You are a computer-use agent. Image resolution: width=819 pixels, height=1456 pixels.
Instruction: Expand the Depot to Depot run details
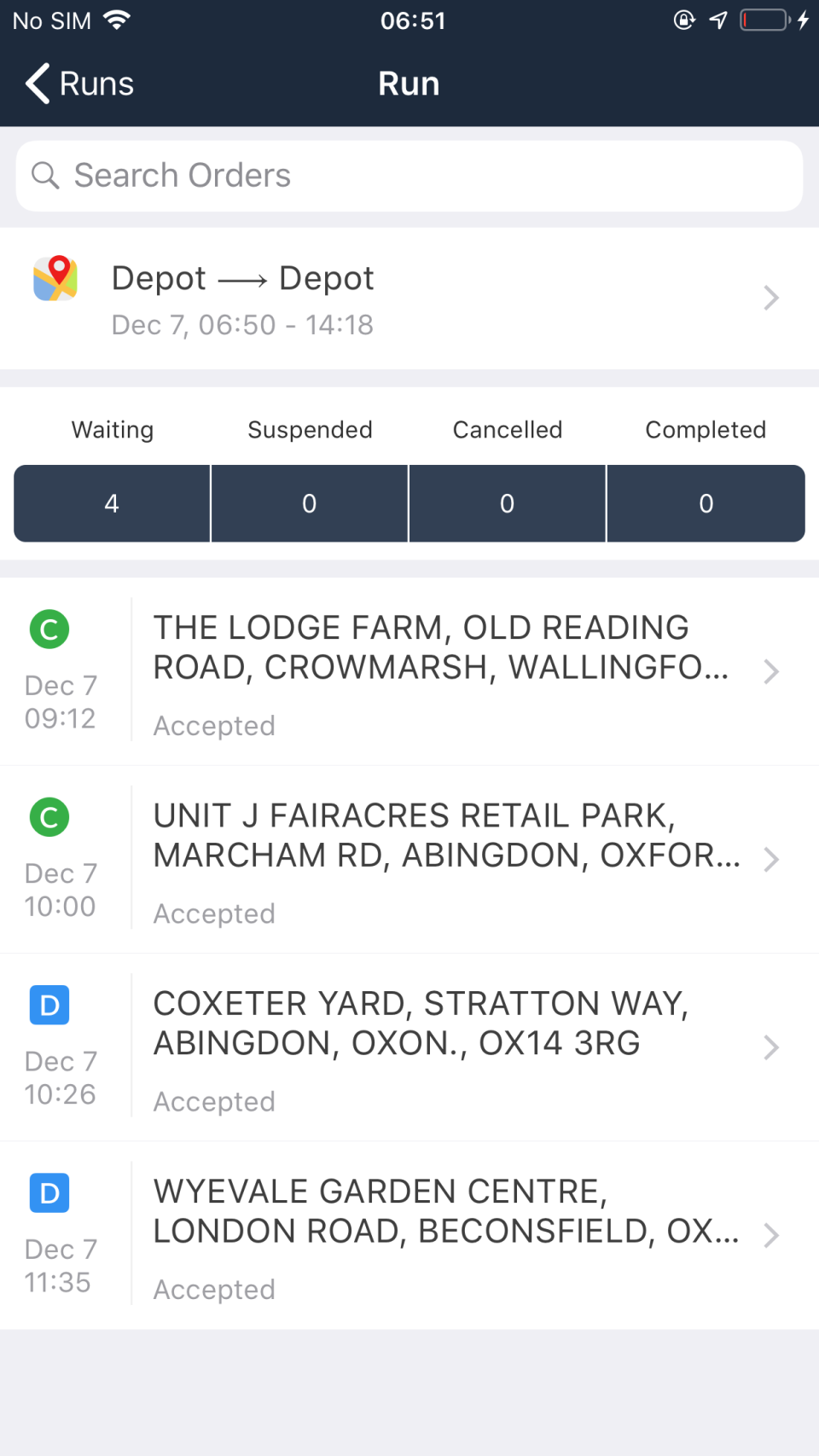pos(771,298)
